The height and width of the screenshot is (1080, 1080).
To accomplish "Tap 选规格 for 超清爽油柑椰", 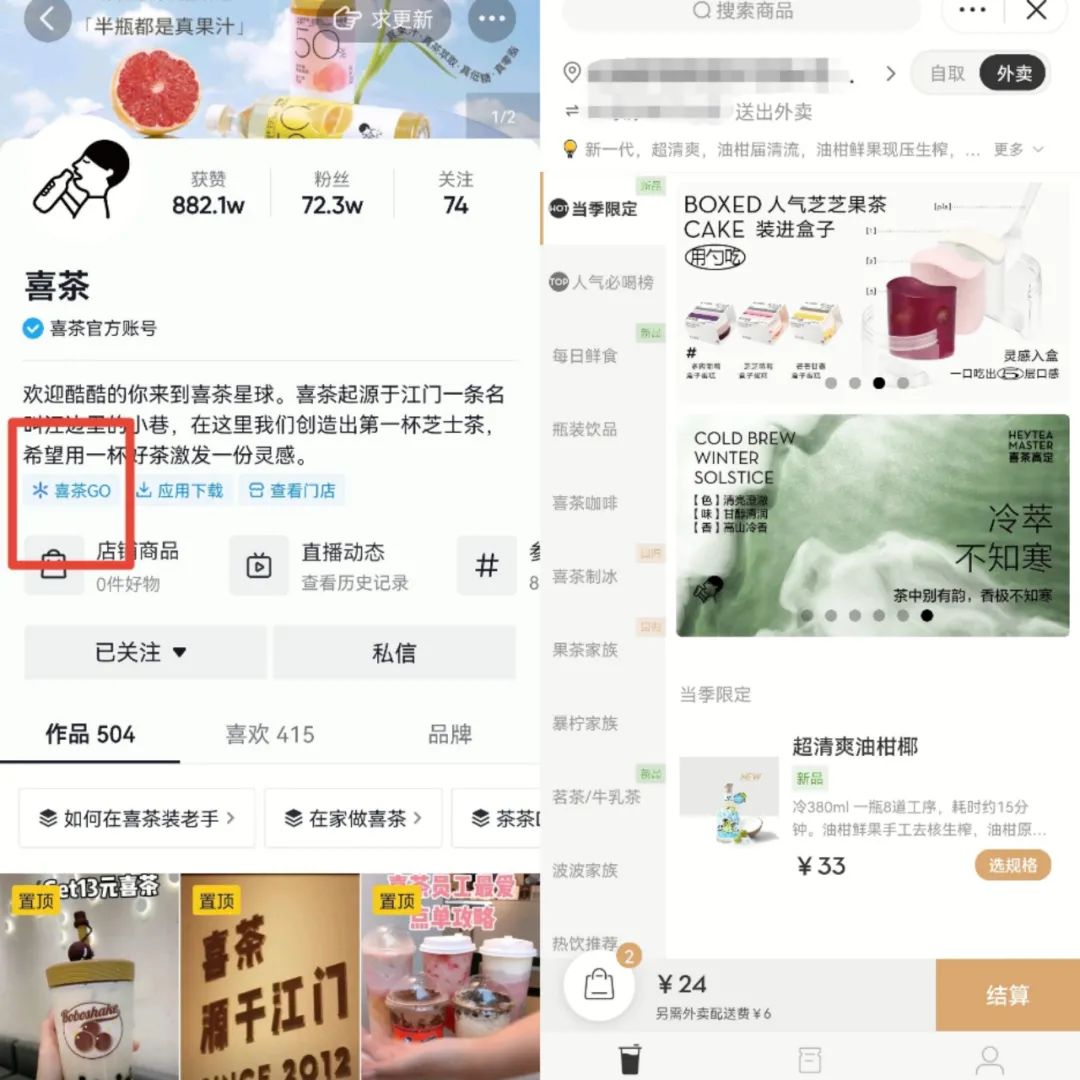I will tap(1012, 865).
